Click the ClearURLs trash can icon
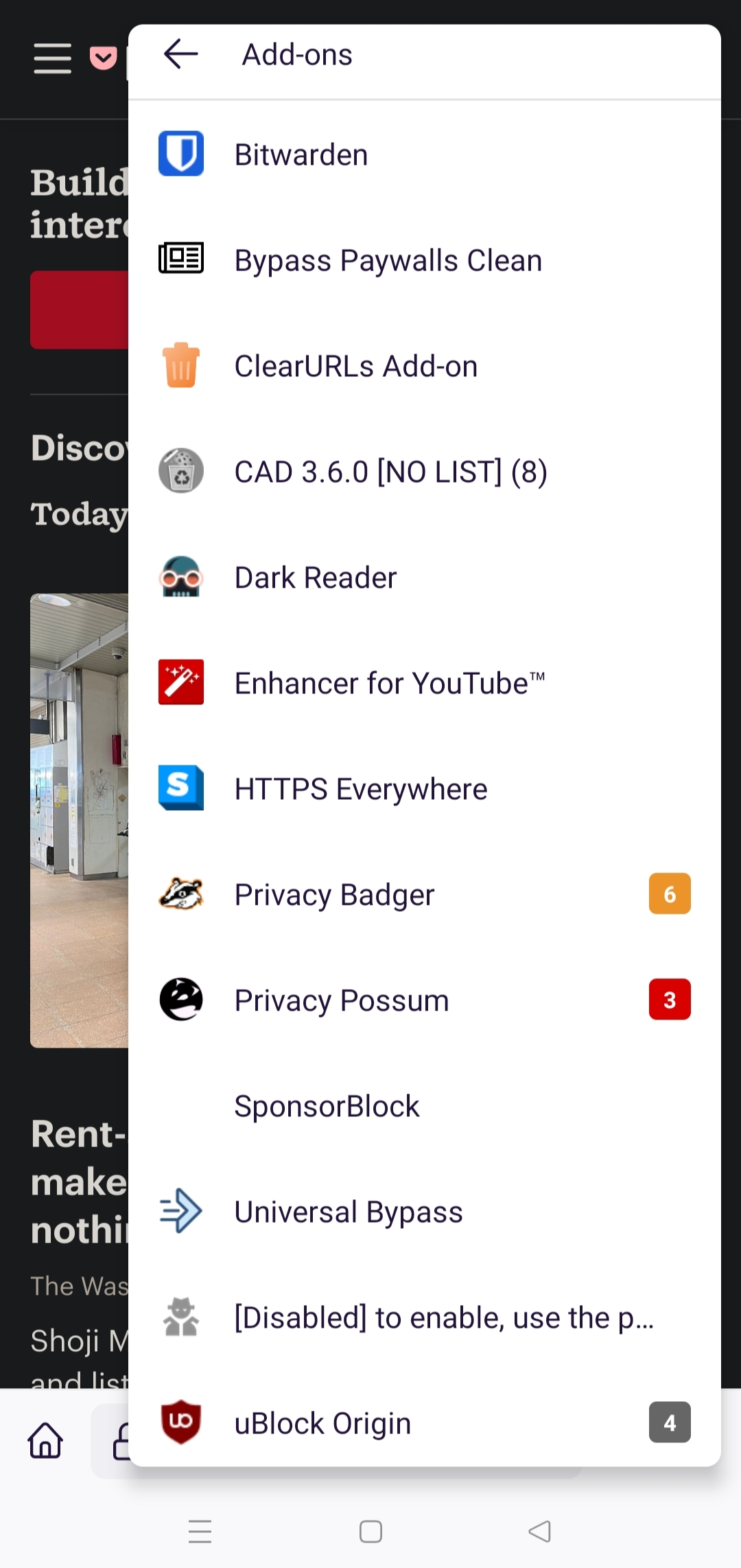741x1568 pixels. pos(180,365)
